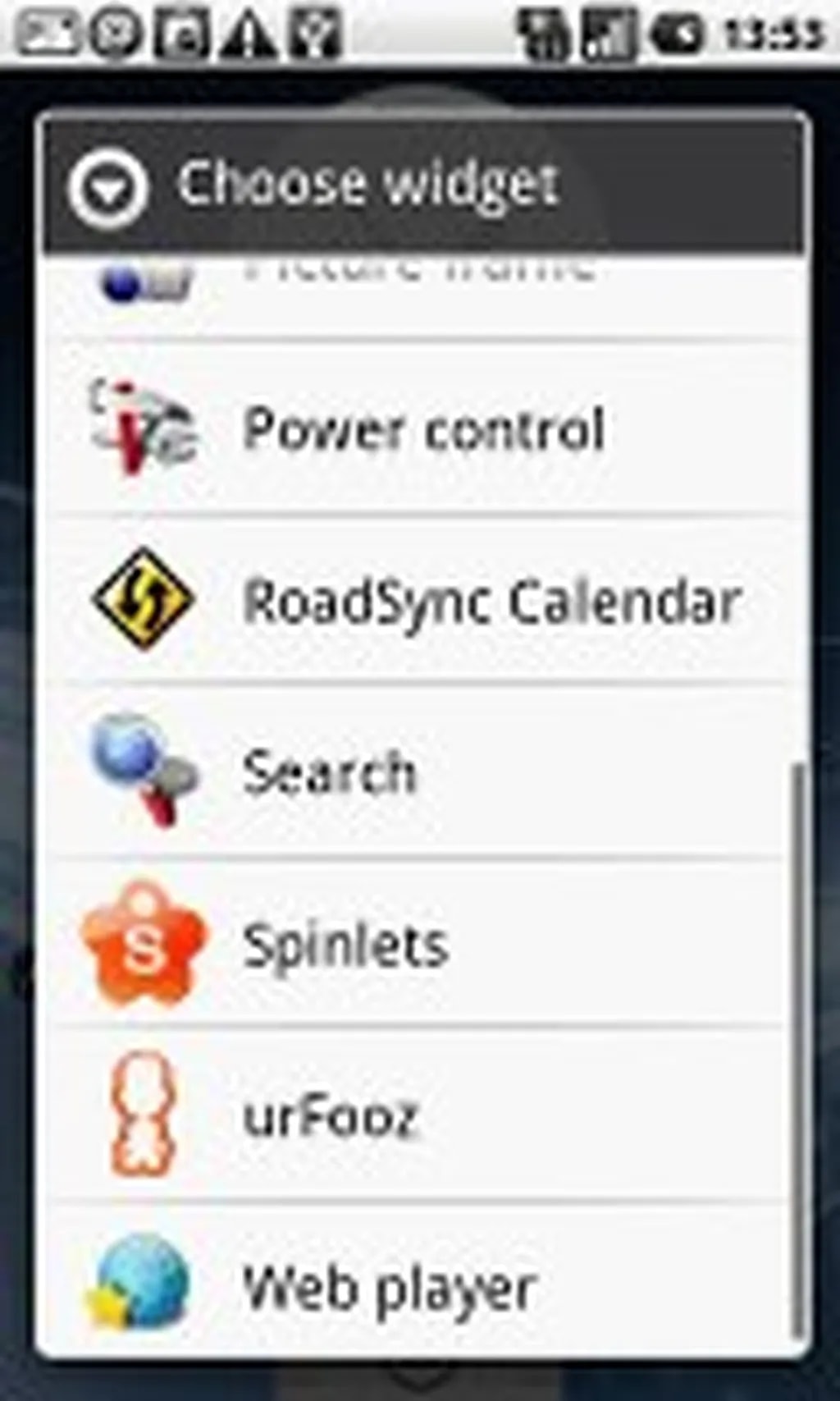
Task: Add the Search widget
Action: 422,771
